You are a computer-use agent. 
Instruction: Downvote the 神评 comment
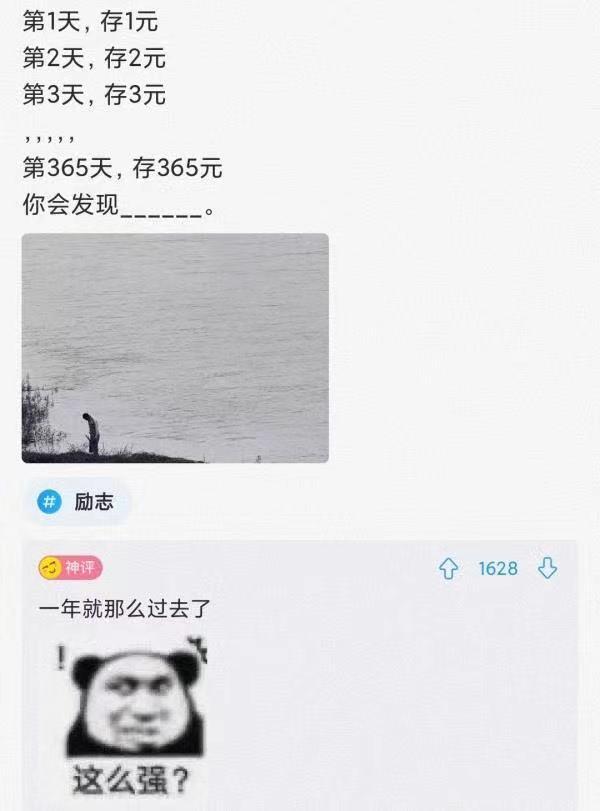pyautogui.click(x=547, y=569)
